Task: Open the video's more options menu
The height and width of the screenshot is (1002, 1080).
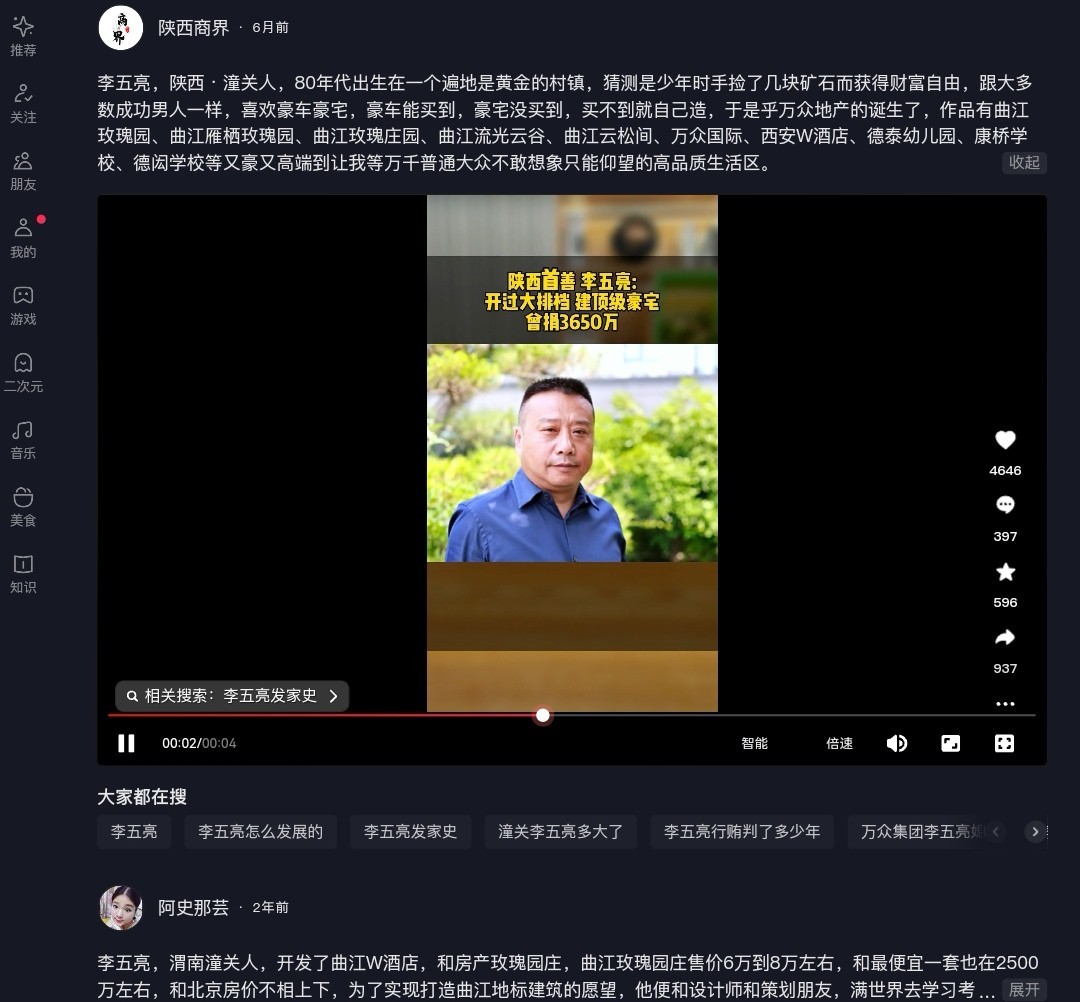Action: [1005, 704]
